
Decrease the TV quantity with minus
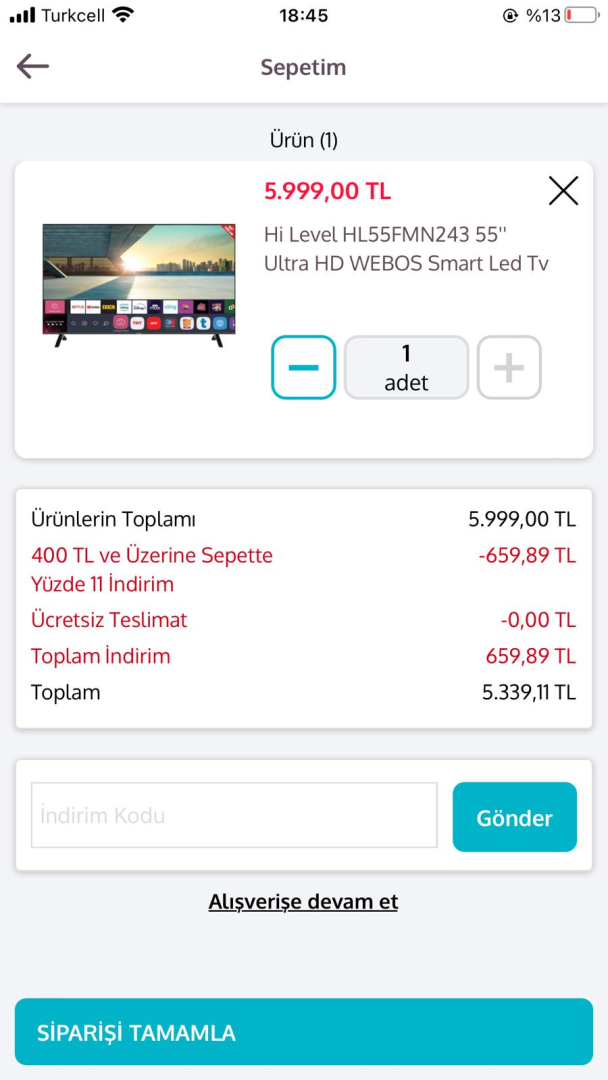tap(303, 367)
